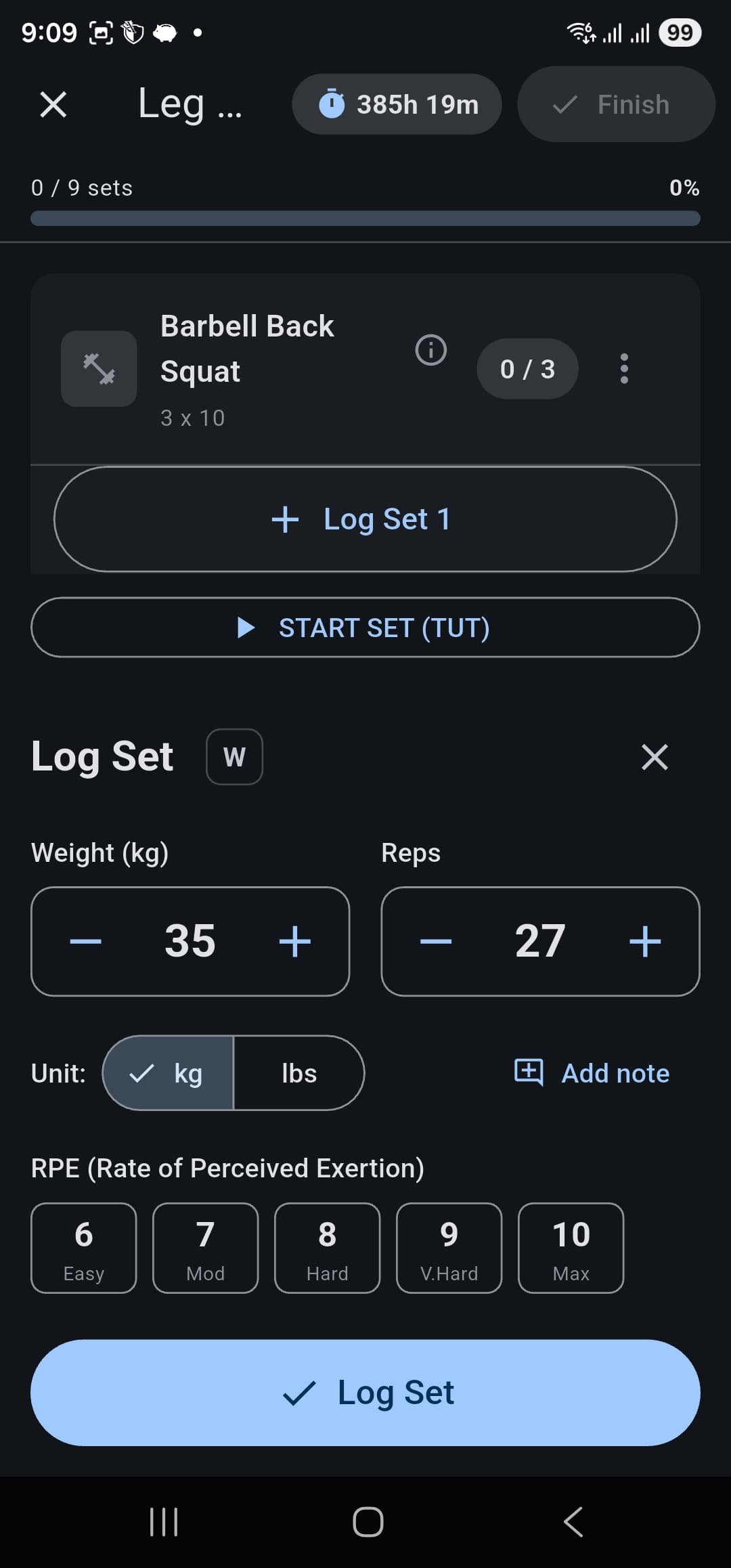Tap the W badge next to Log Set
Viewport: 731px width, 1568px height.
234,757
